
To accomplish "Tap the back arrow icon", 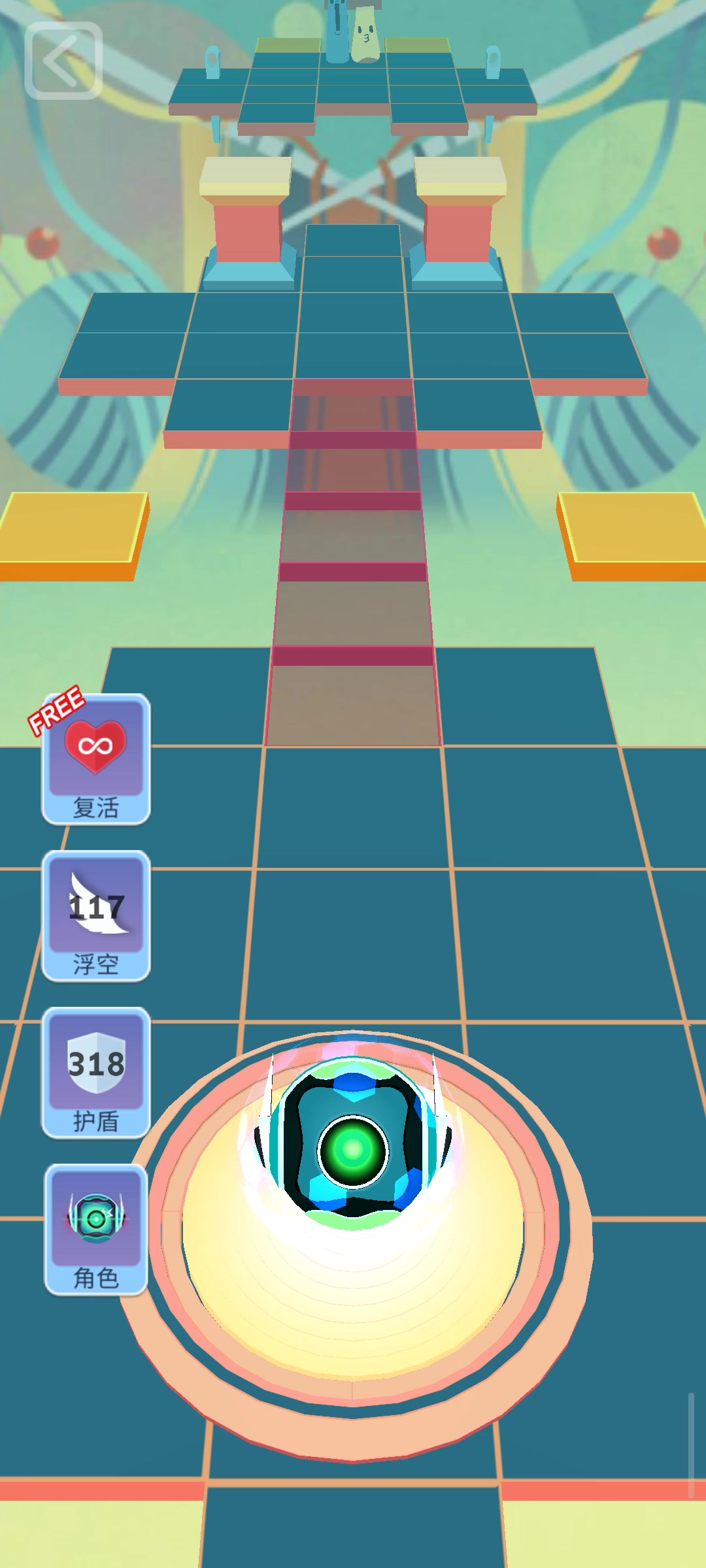I will (63, 61).
